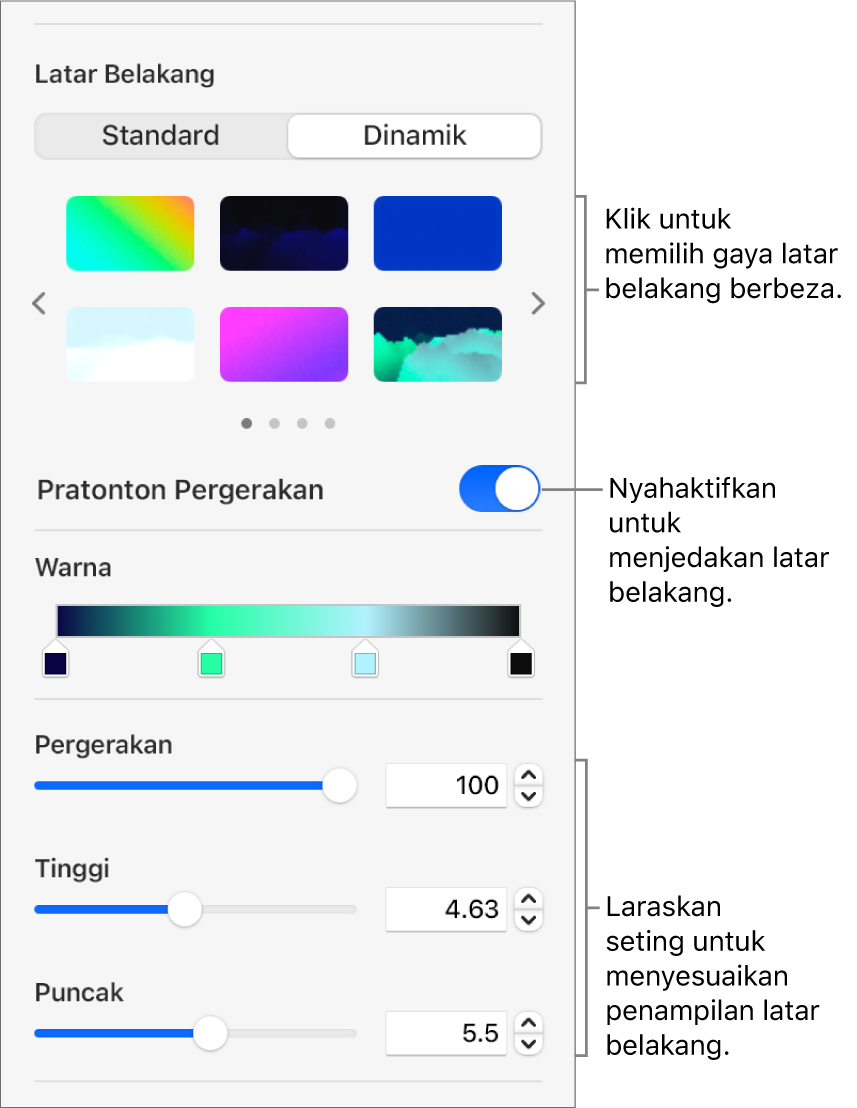Switch to the Standard background tab

tap(161, 136)
